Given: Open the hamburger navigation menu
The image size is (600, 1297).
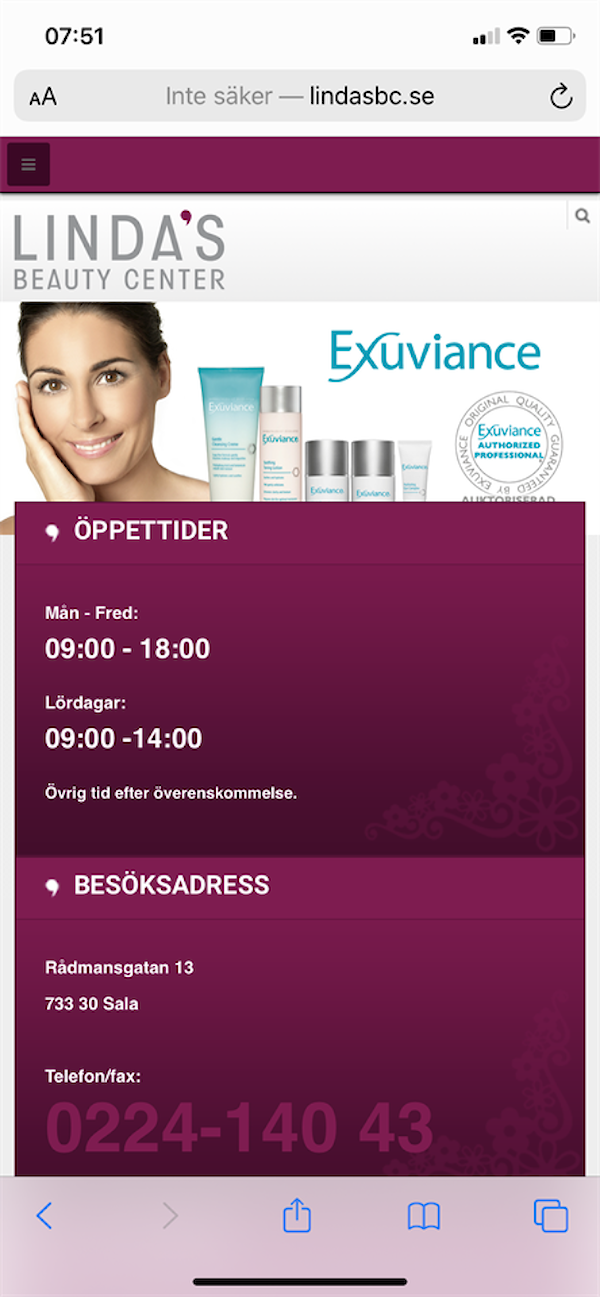Looking at the screenshot, I should click(x=28, y=164).
